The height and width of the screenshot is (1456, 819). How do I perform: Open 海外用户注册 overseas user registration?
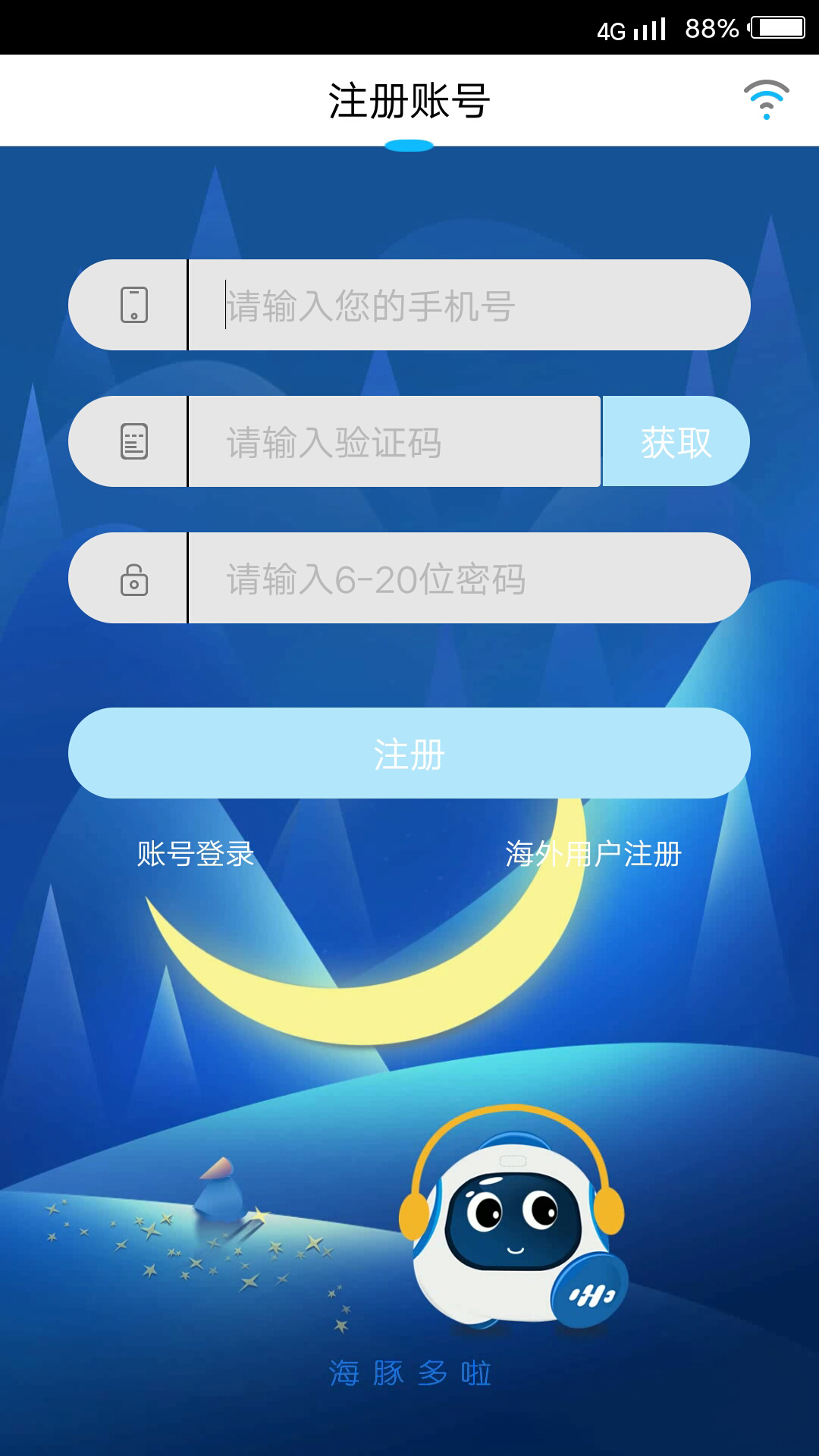tap(593, 854)
